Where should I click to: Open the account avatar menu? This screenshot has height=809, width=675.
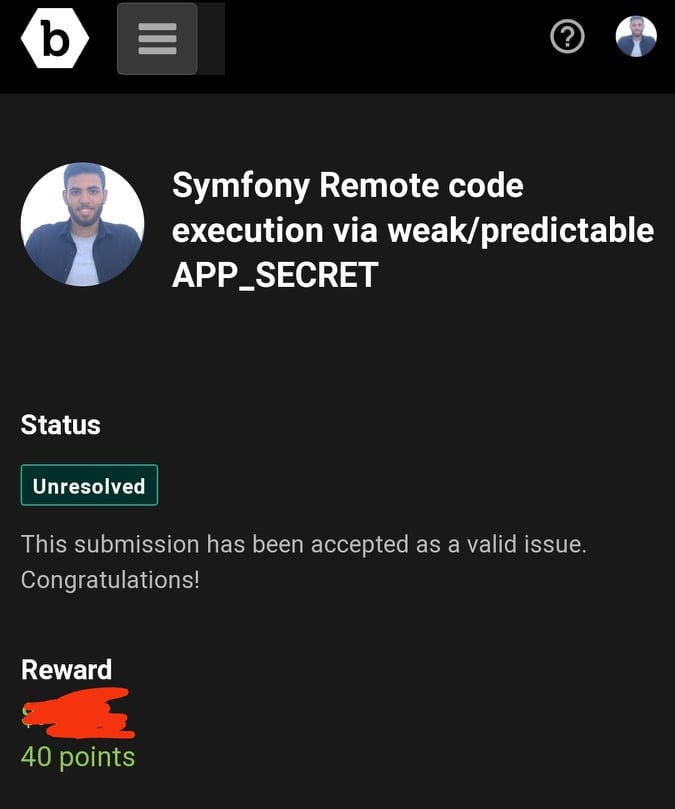(x=636, y=38)
